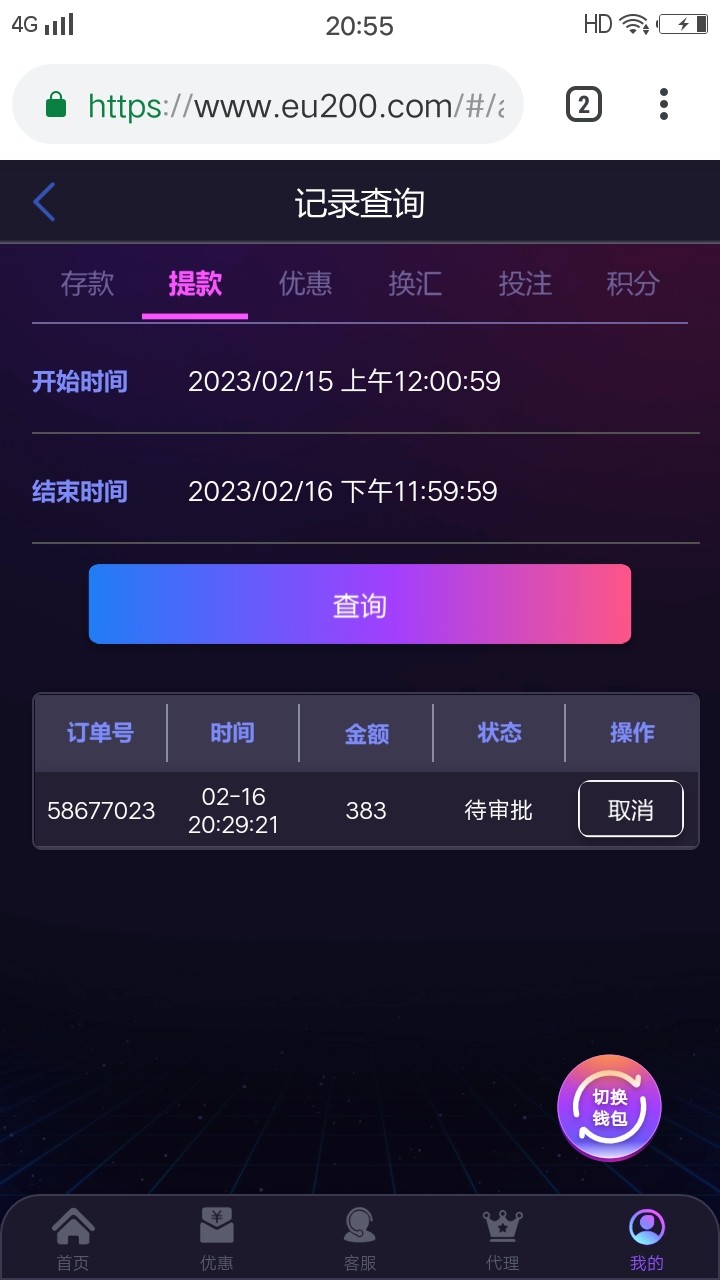Open the 我的 profile section
The height and width of the screenshot is (1280, 720).
tap(646, 1238)
